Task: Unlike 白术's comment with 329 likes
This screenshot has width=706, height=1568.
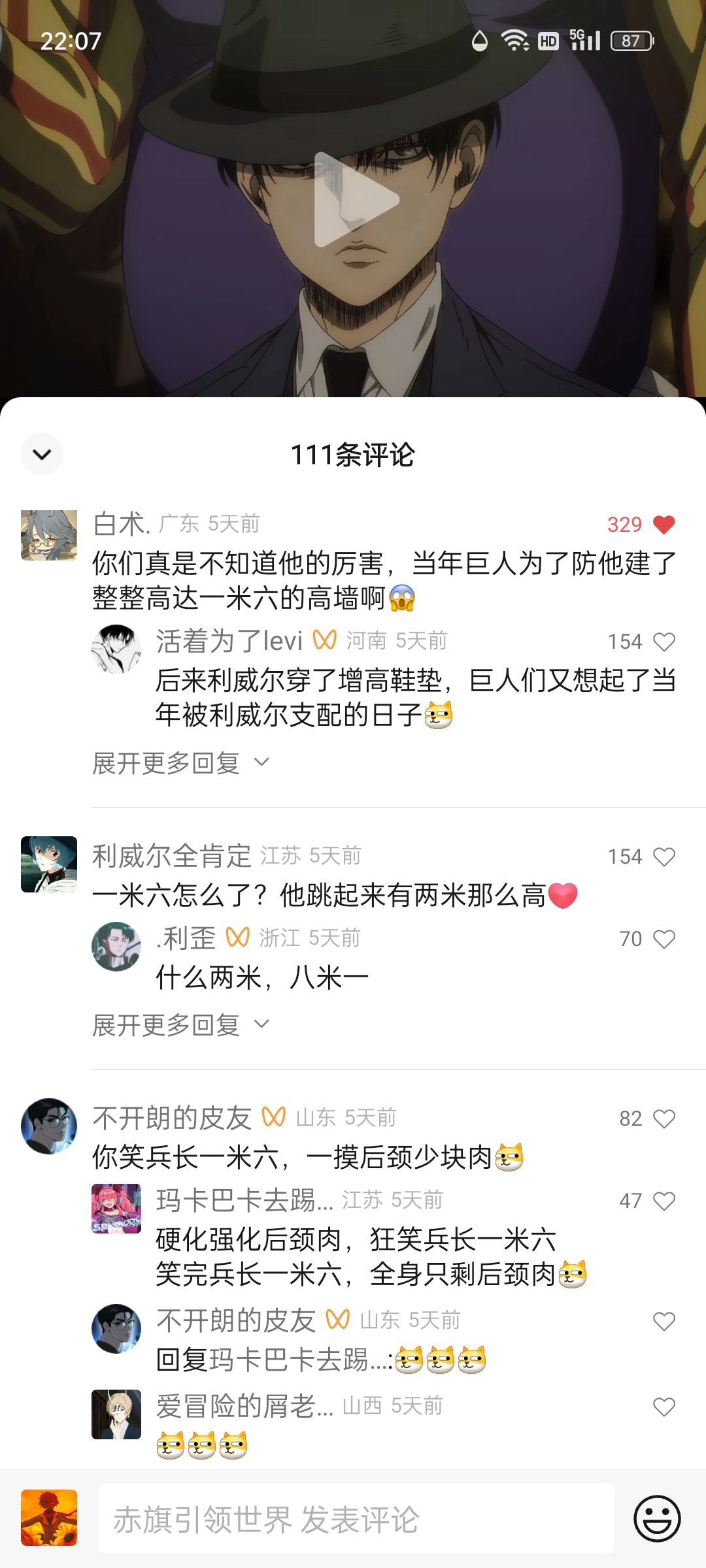Action: [664, 525]
